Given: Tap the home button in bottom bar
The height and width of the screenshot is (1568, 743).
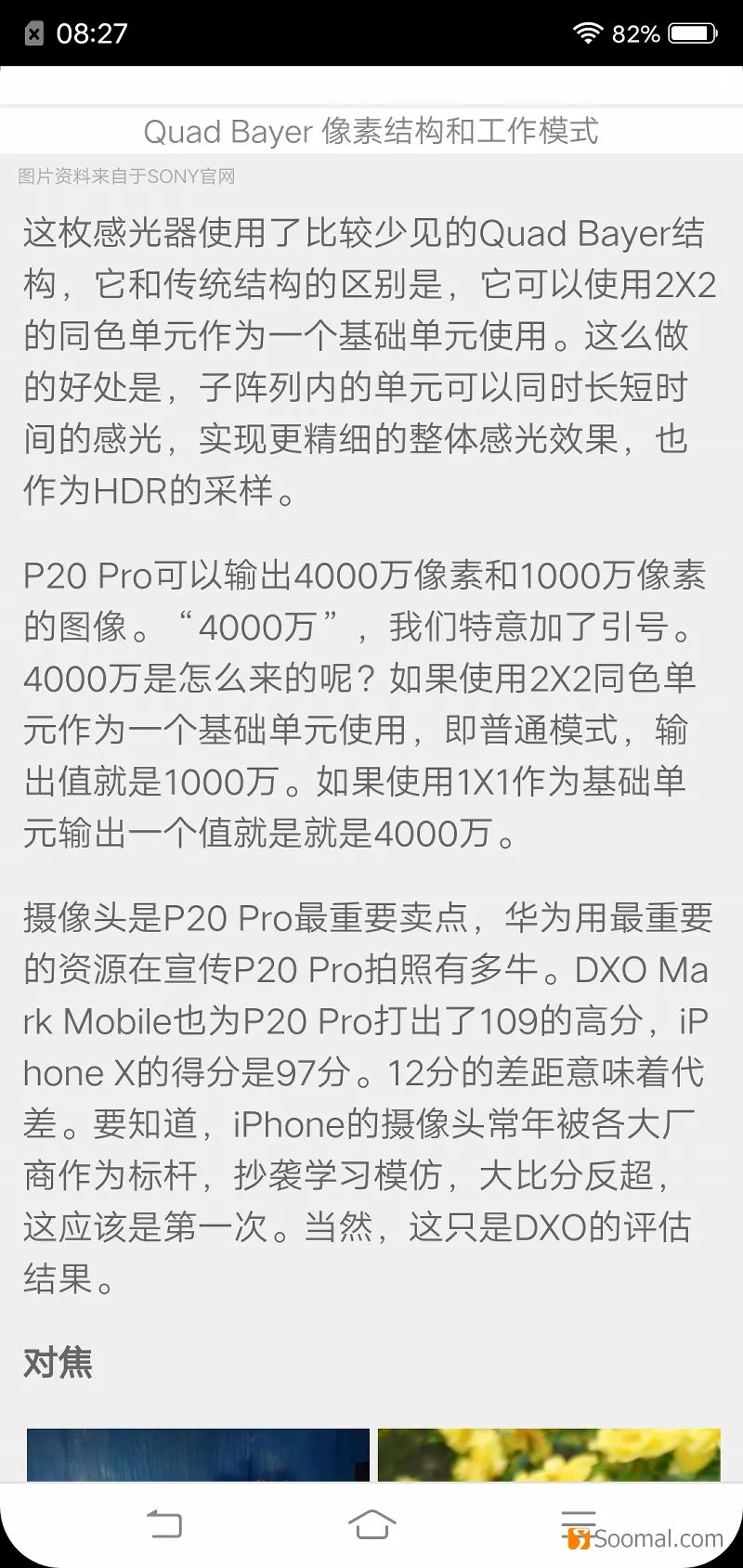Looking at the screenshot, I should coord(371,1523).
